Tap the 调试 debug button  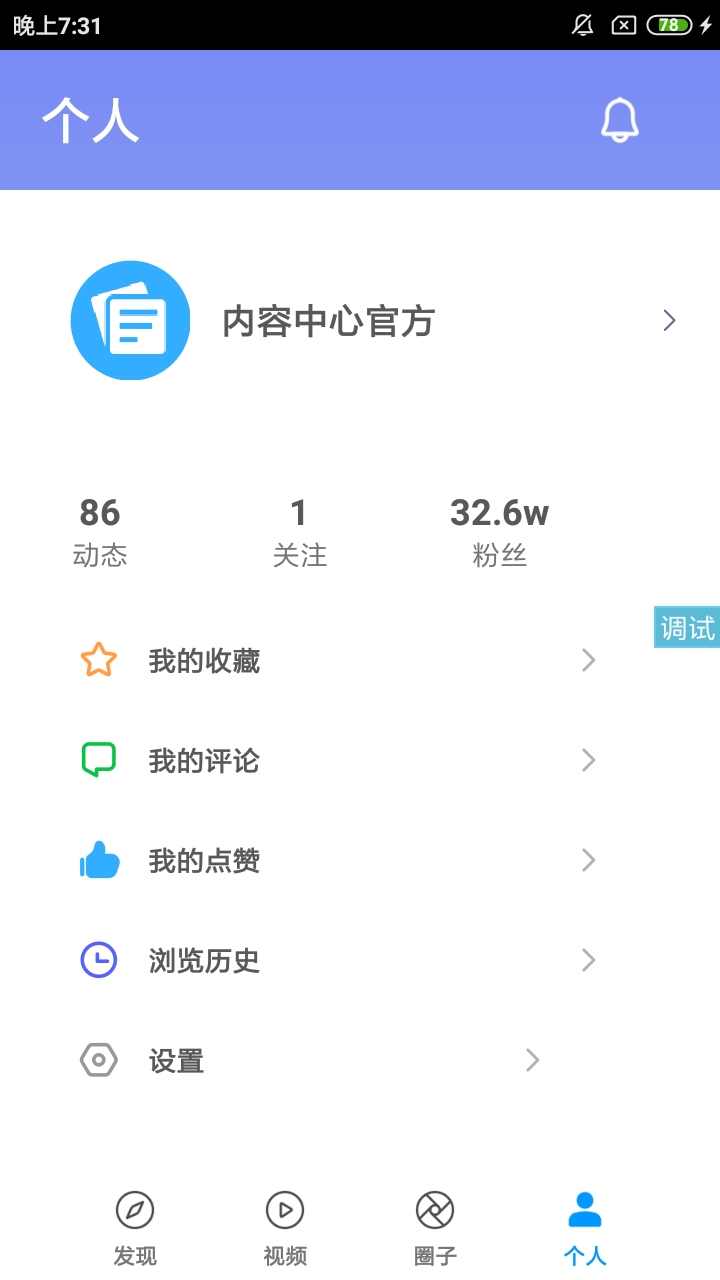(x=687, y=628)
